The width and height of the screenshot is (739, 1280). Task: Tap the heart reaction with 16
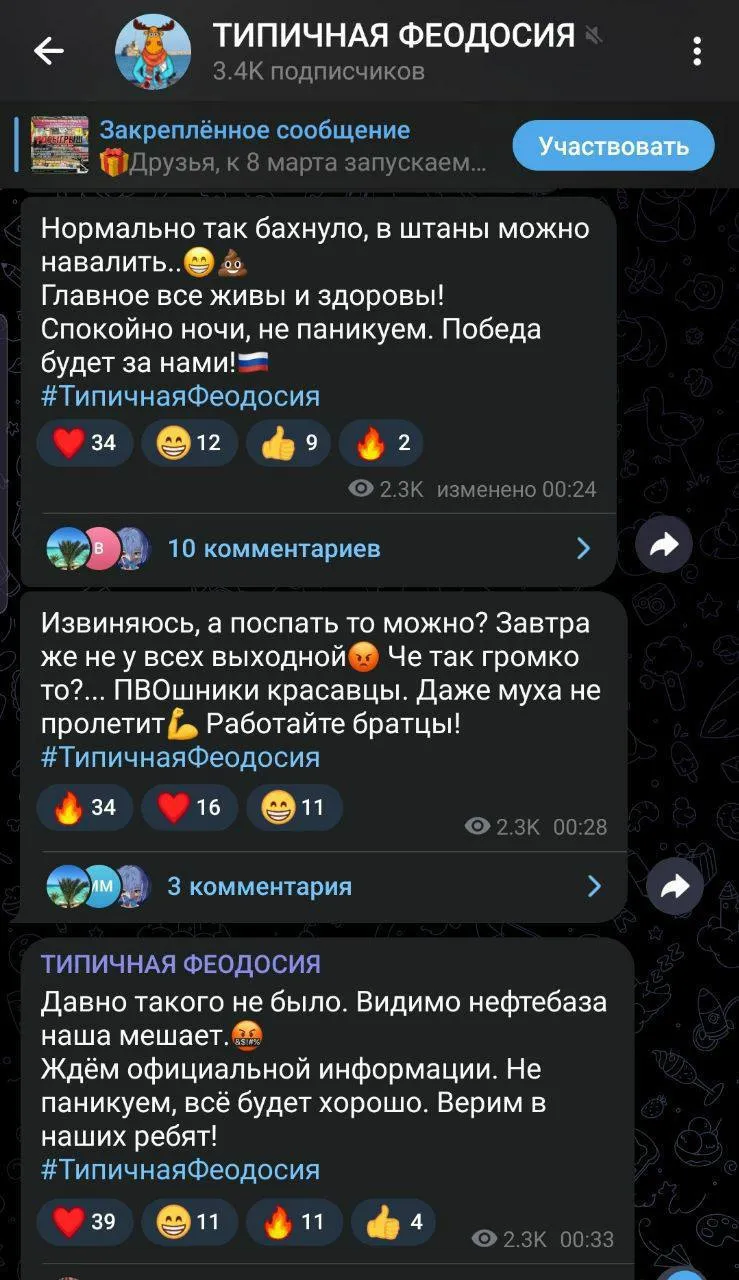pyautogui.click(x=189, y=807)
